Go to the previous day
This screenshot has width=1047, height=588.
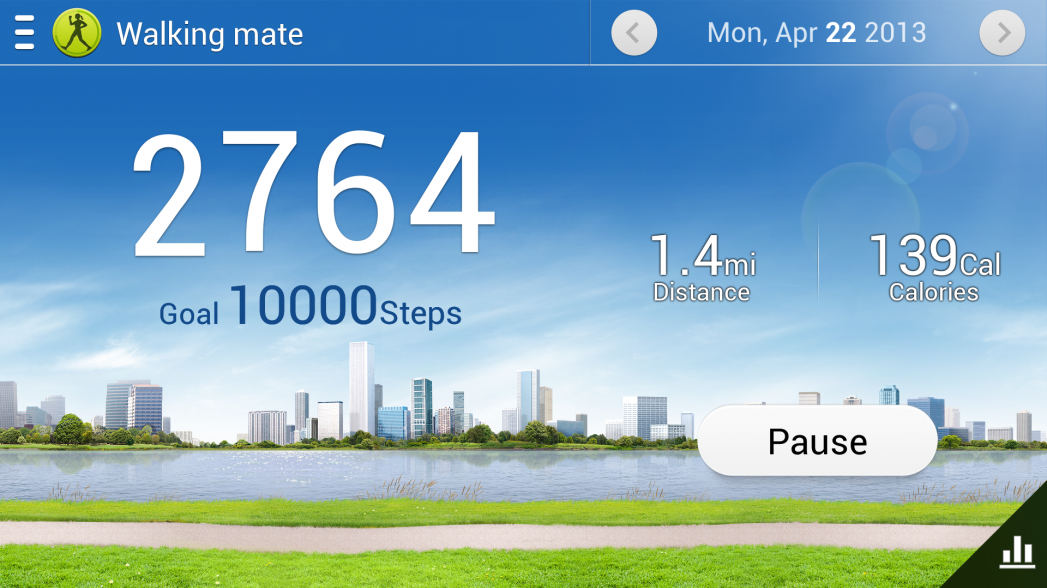click(633, 33)
